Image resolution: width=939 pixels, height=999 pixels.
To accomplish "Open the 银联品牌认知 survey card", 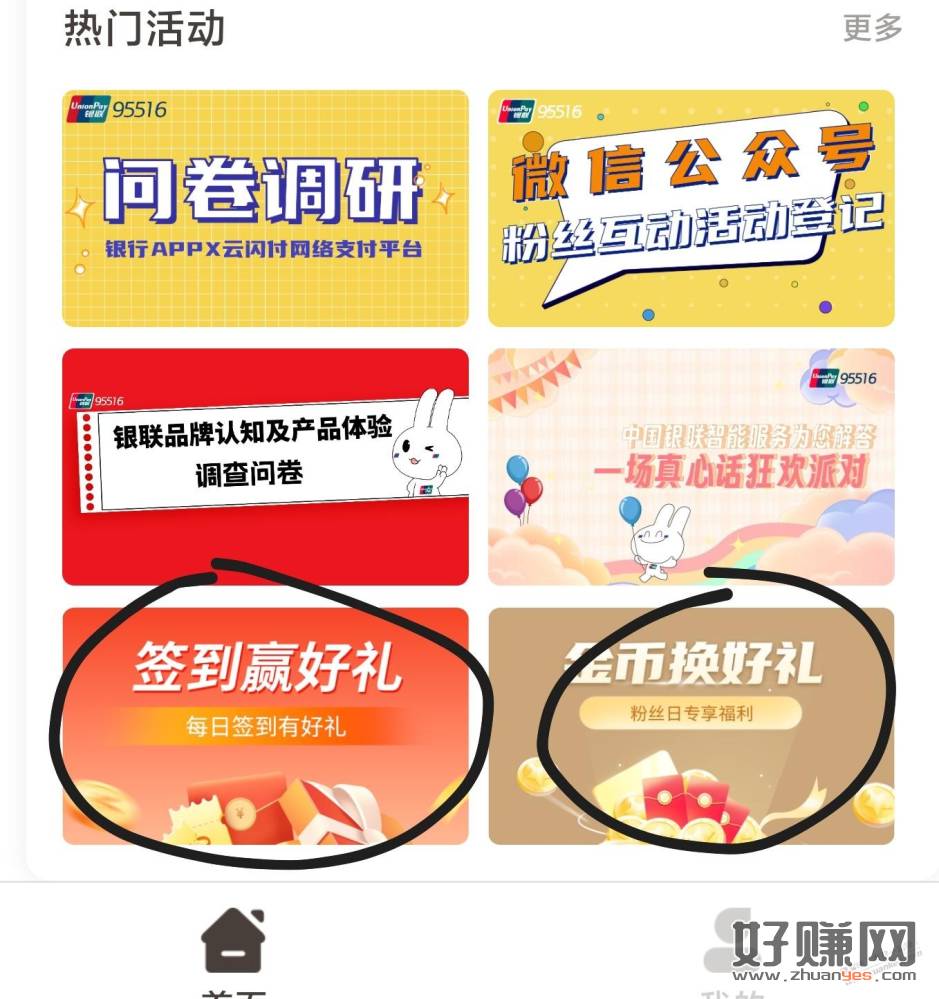I will (x=265, y=466).
